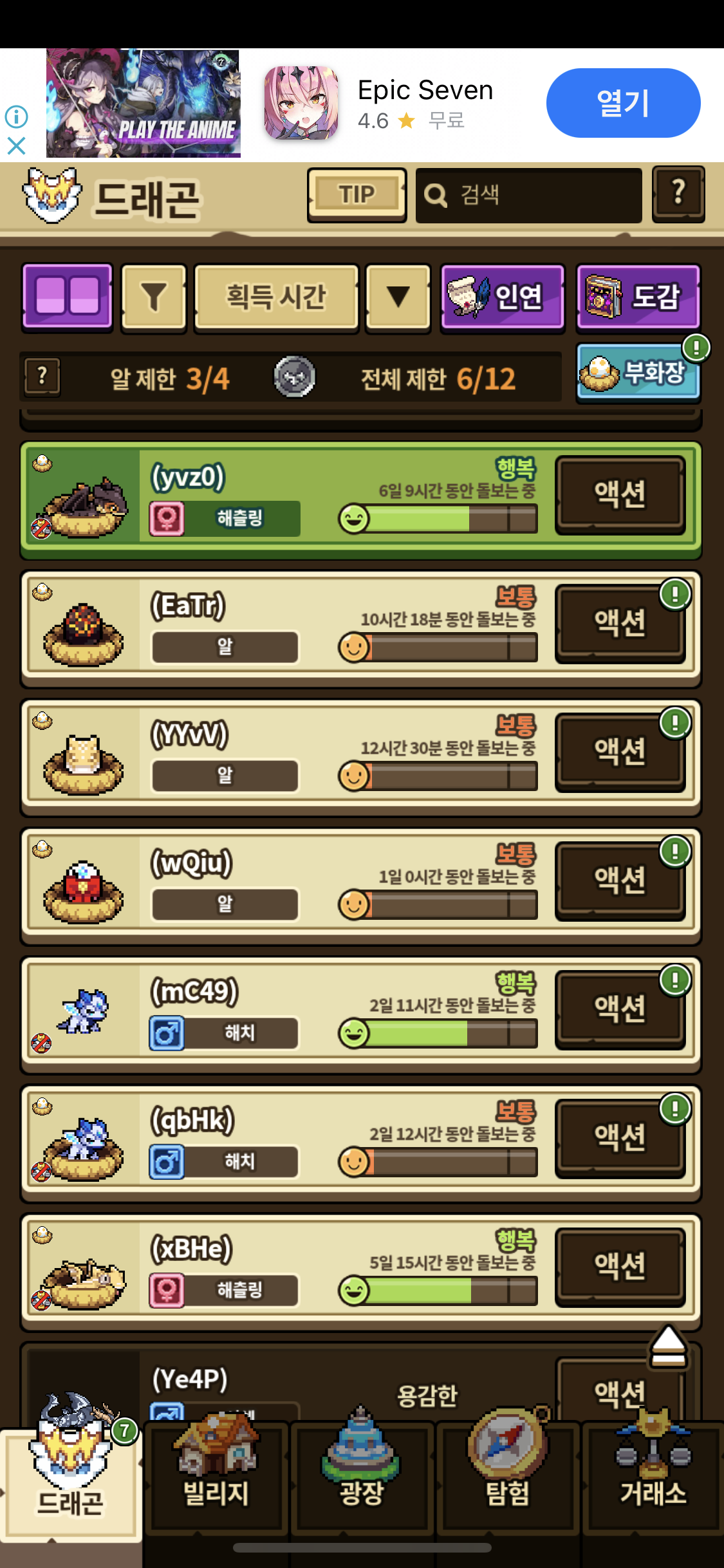The width and height of the screenshot is (724, 1568).
Task: Open the 도감 collection book
Action: coord(638,297)
